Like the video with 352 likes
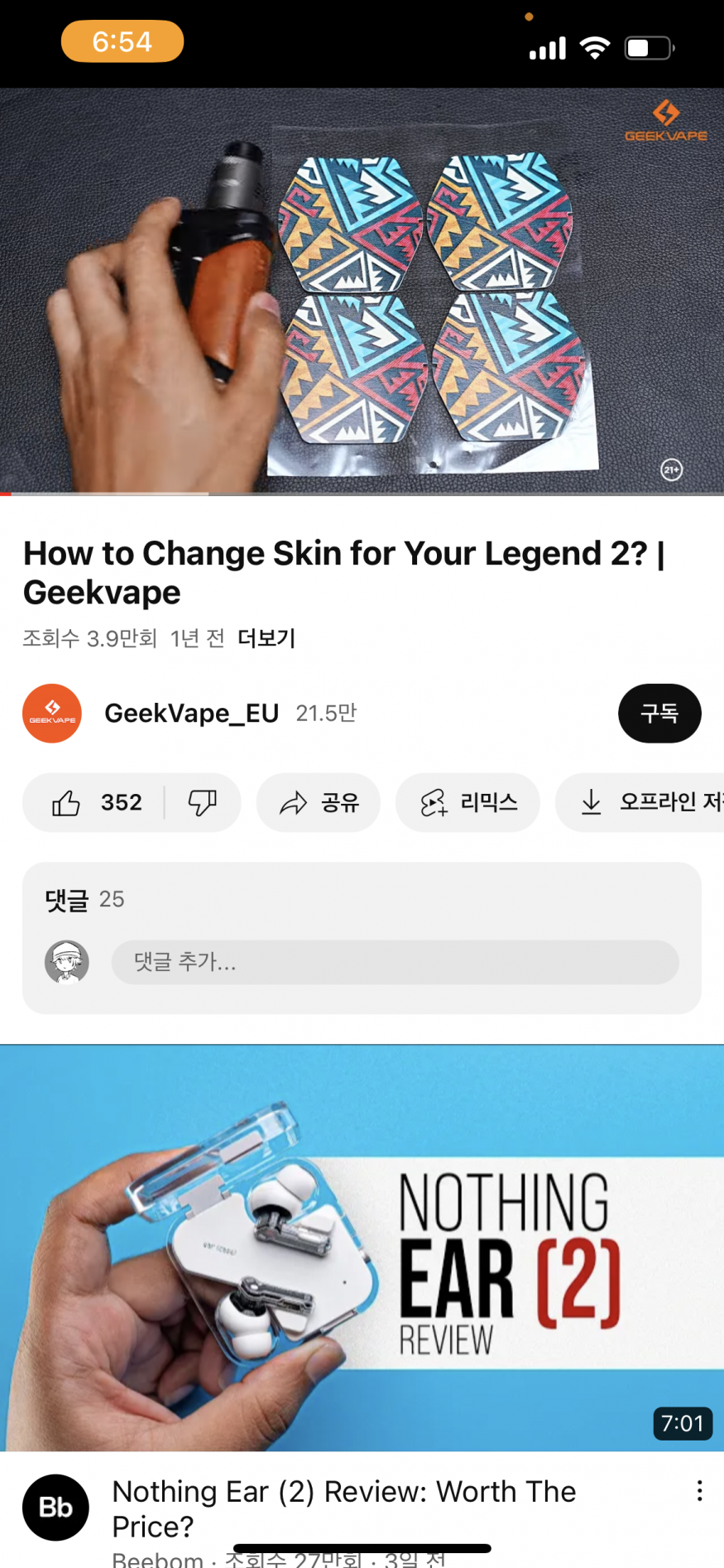Screen dimensions: 724x1568 [95, 802]
